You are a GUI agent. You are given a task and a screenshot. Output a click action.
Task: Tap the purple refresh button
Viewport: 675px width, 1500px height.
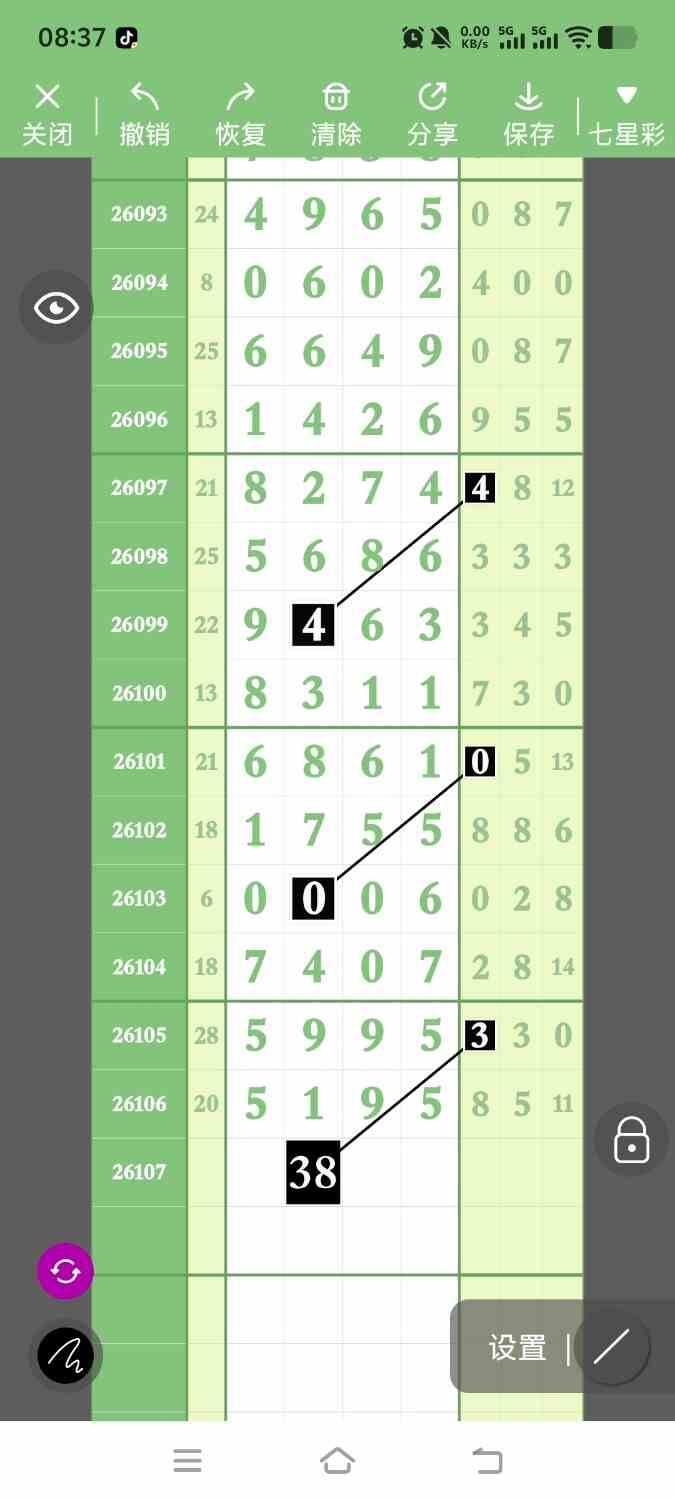(x=65, y=1271)
